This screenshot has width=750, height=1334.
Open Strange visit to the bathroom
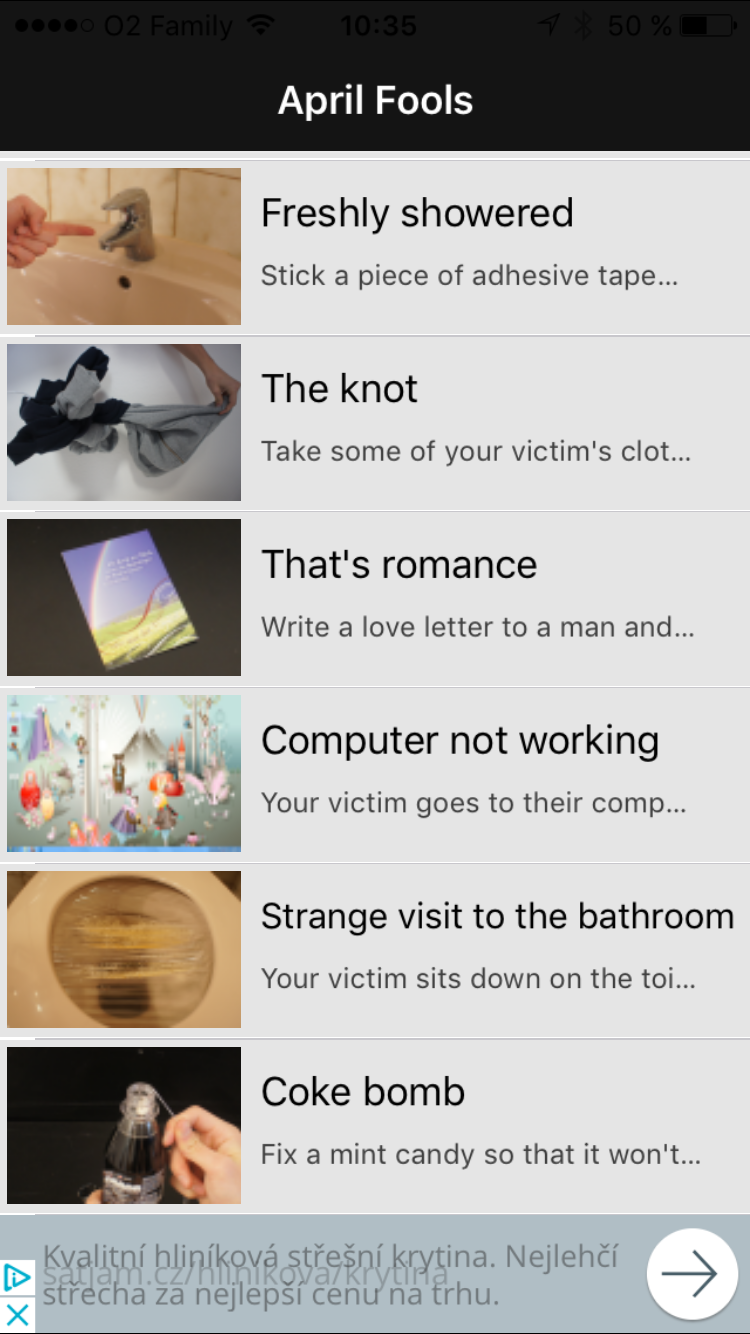417,949
